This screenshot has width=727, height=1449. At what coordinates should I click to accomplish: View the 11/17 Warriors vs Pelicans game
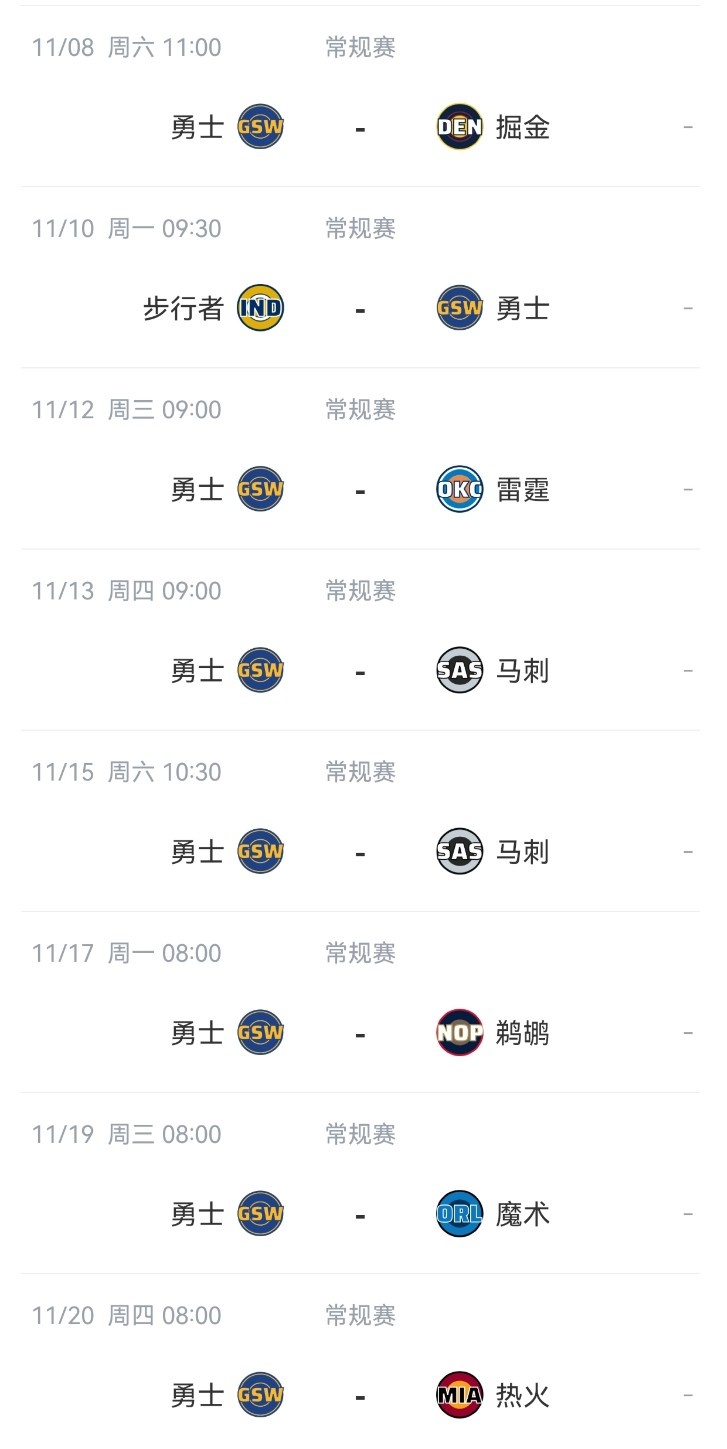(360, 1033)
